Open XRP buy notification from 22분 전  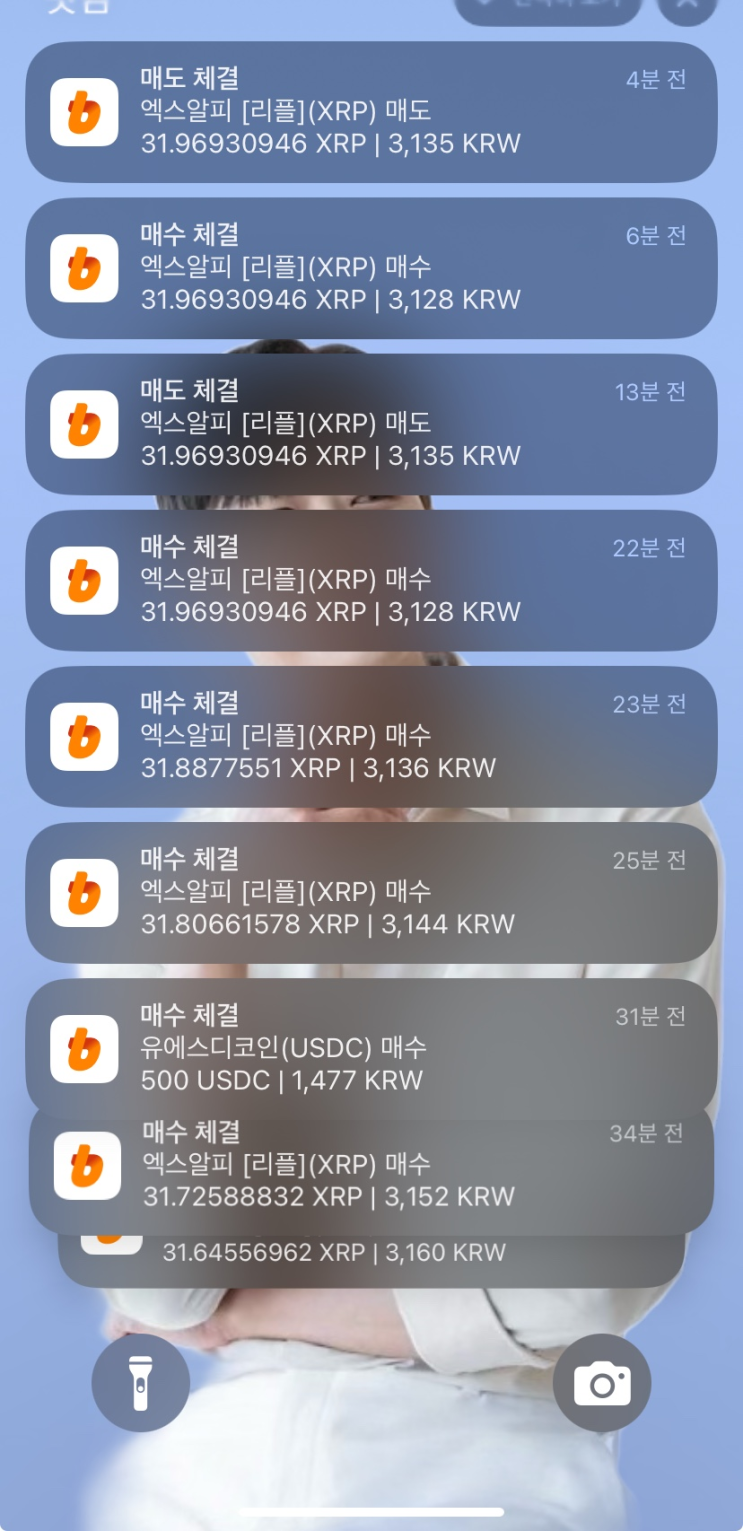point(371,579)
